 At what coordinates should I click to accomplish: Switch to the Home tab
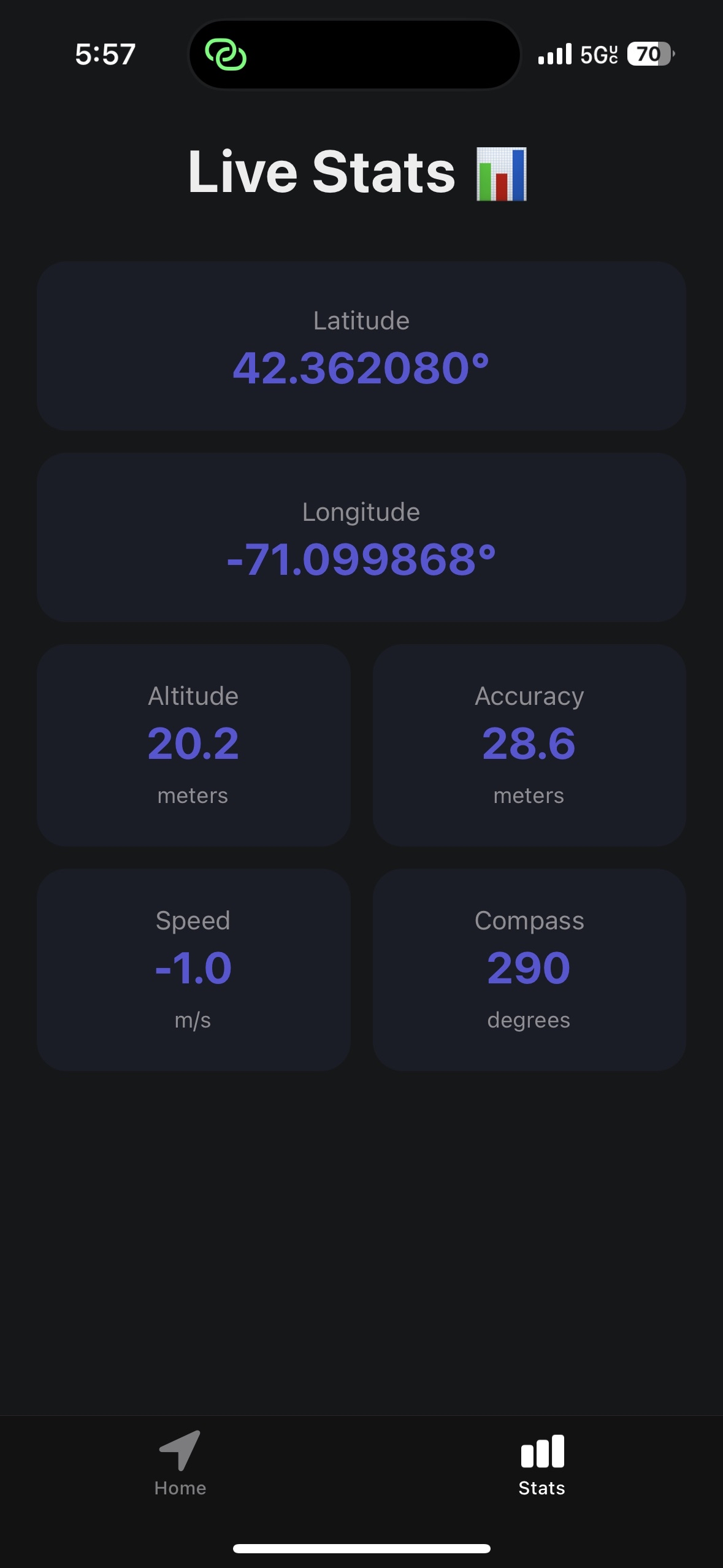tap(180, 1463)
